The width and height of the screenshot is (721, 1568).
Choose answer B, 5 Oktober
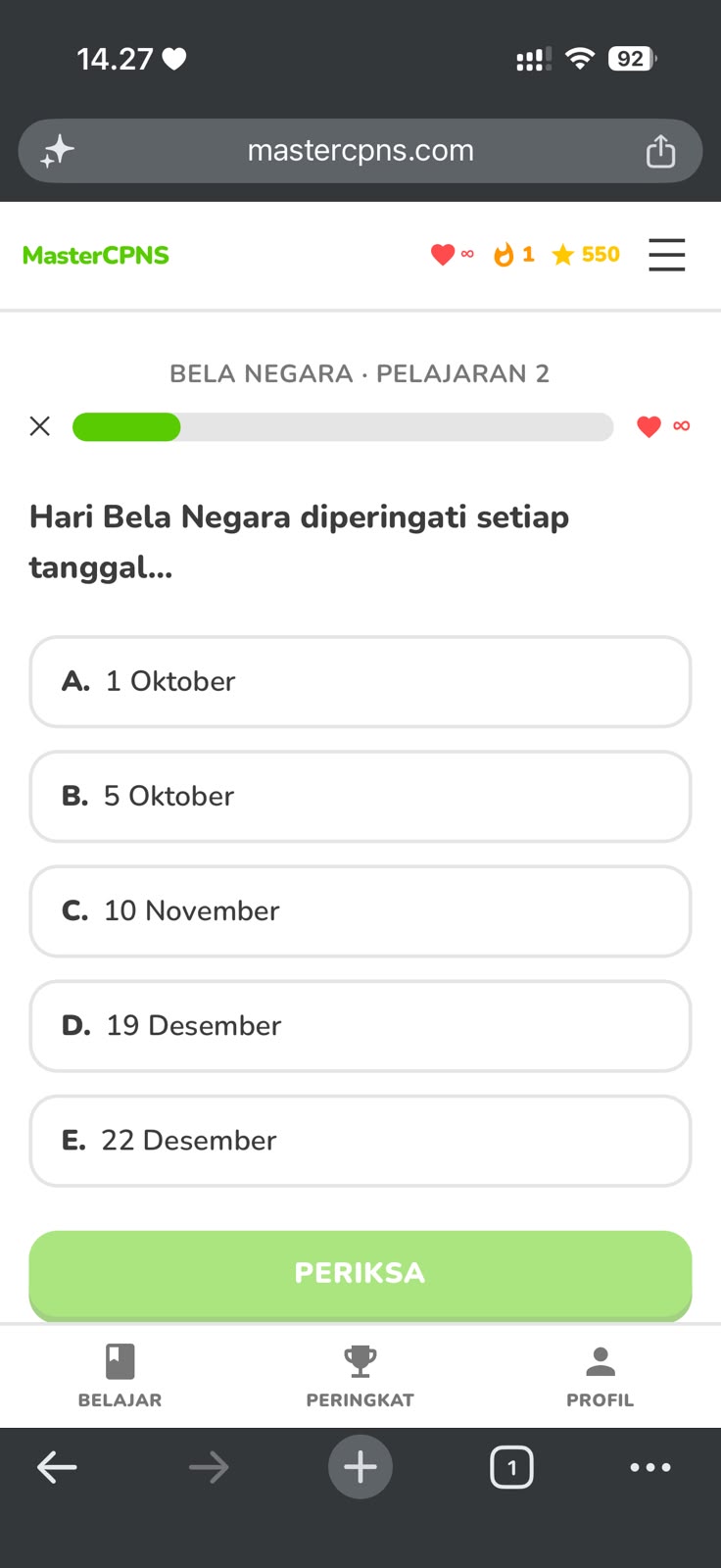(360, 797)
